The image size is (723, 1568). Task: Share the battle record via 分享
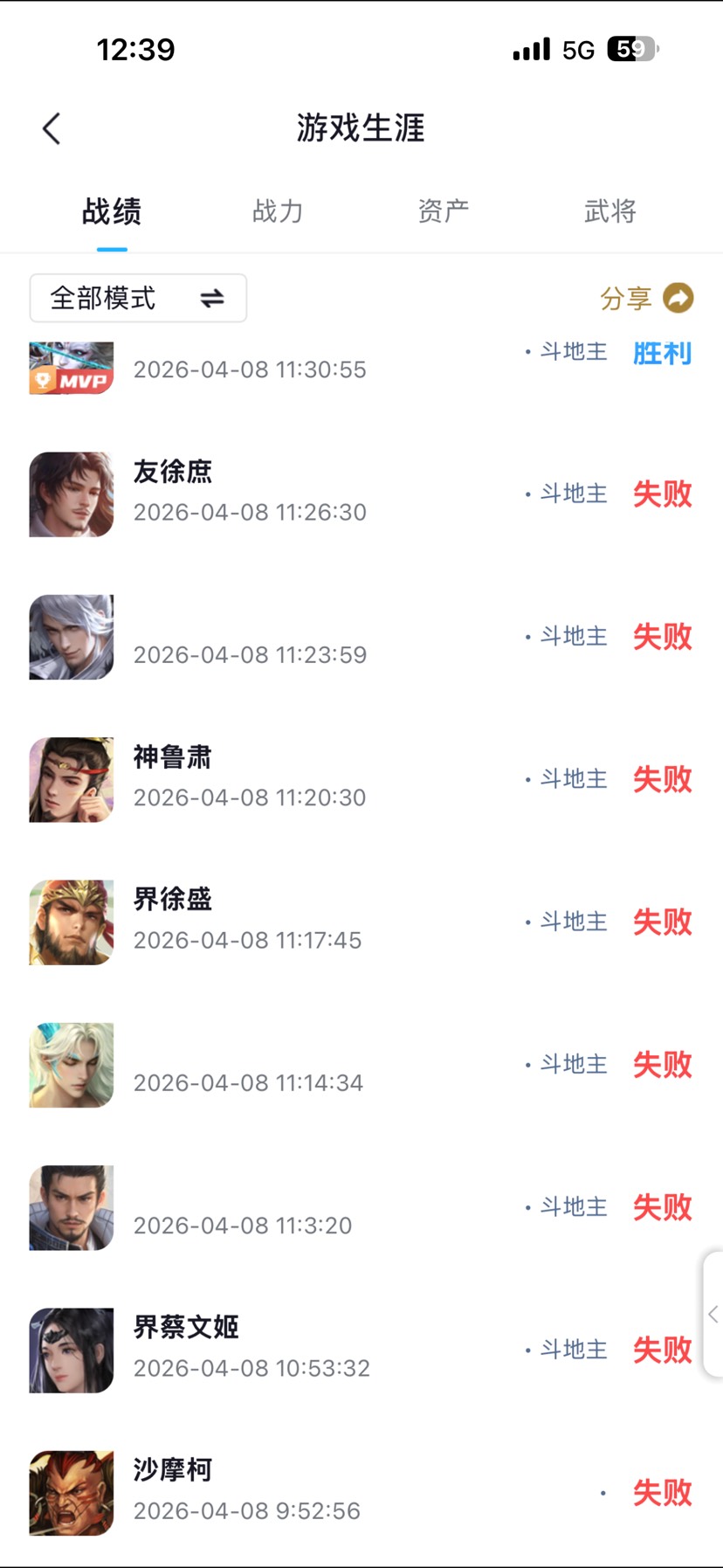click(646, 299)
